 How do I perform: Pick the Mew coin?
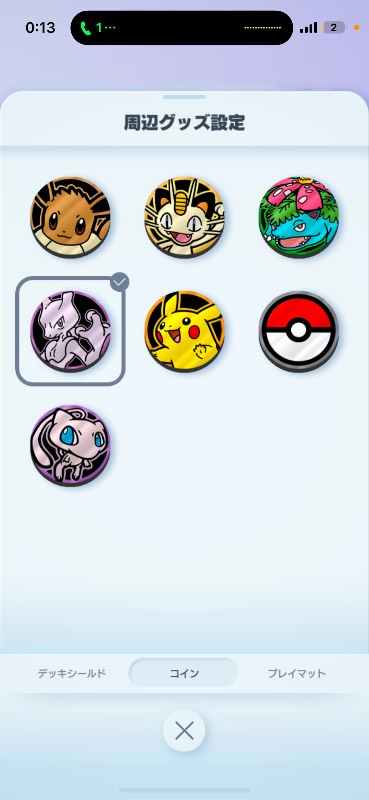(70, 445)
